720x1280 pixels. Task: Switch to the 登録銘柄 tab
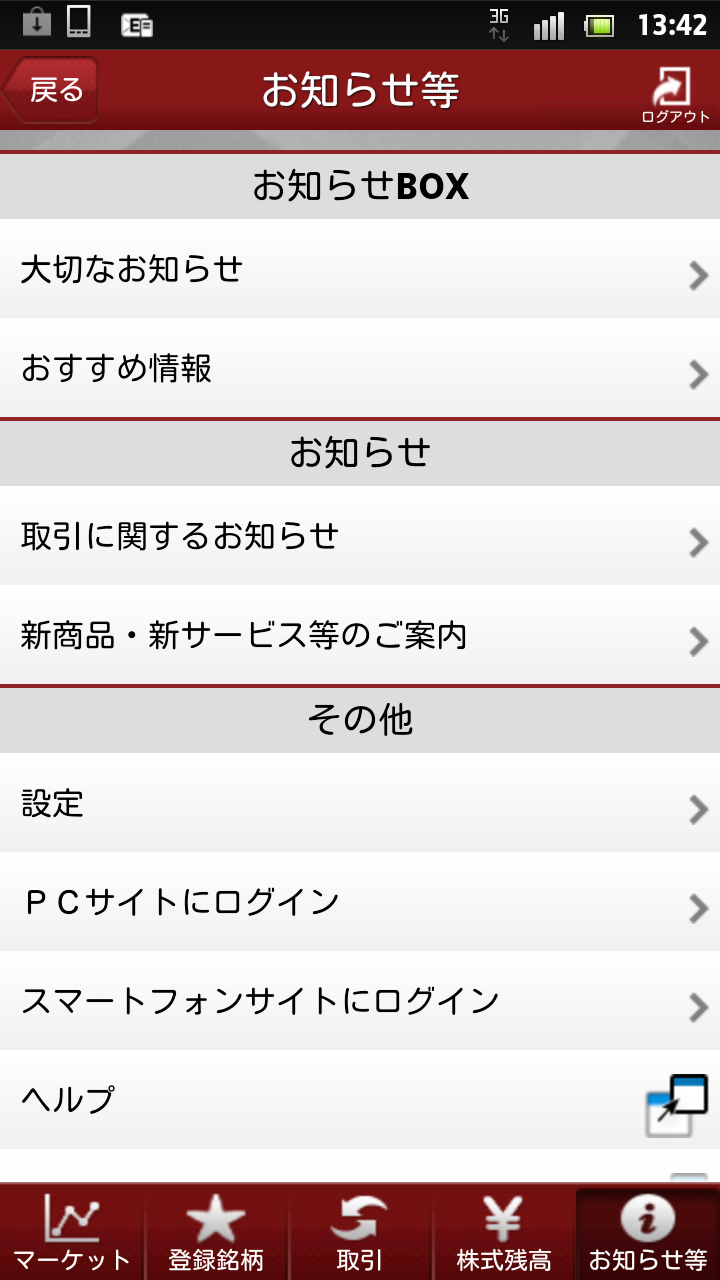(216, 1233)
